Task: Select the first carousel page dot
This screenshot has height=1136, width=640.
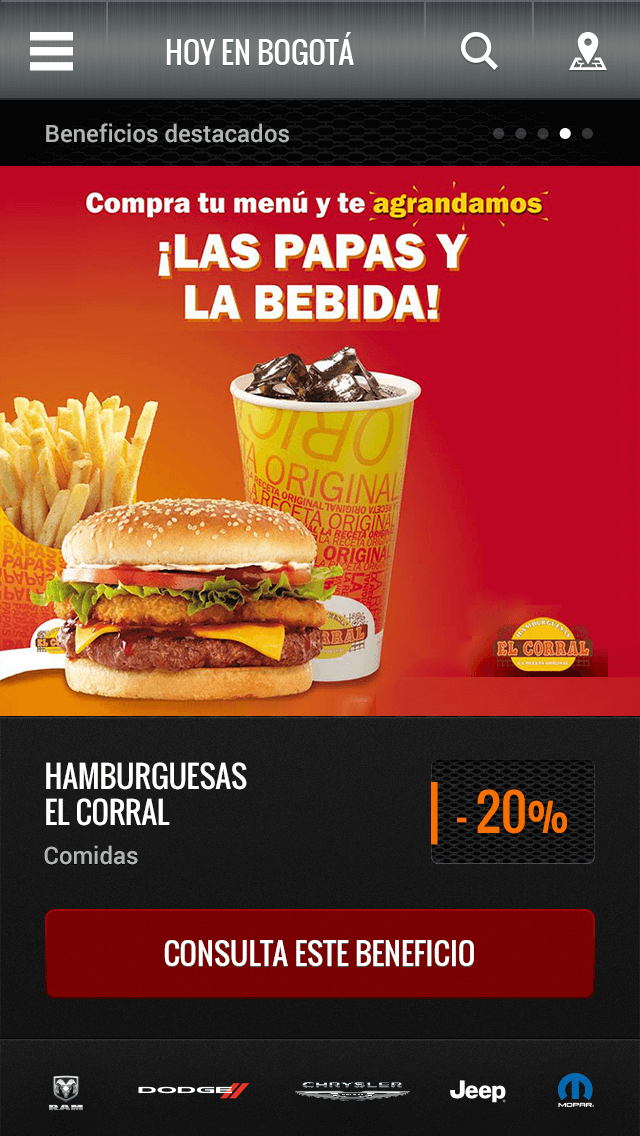Action: pyautogui.click(x=499, y=133)
